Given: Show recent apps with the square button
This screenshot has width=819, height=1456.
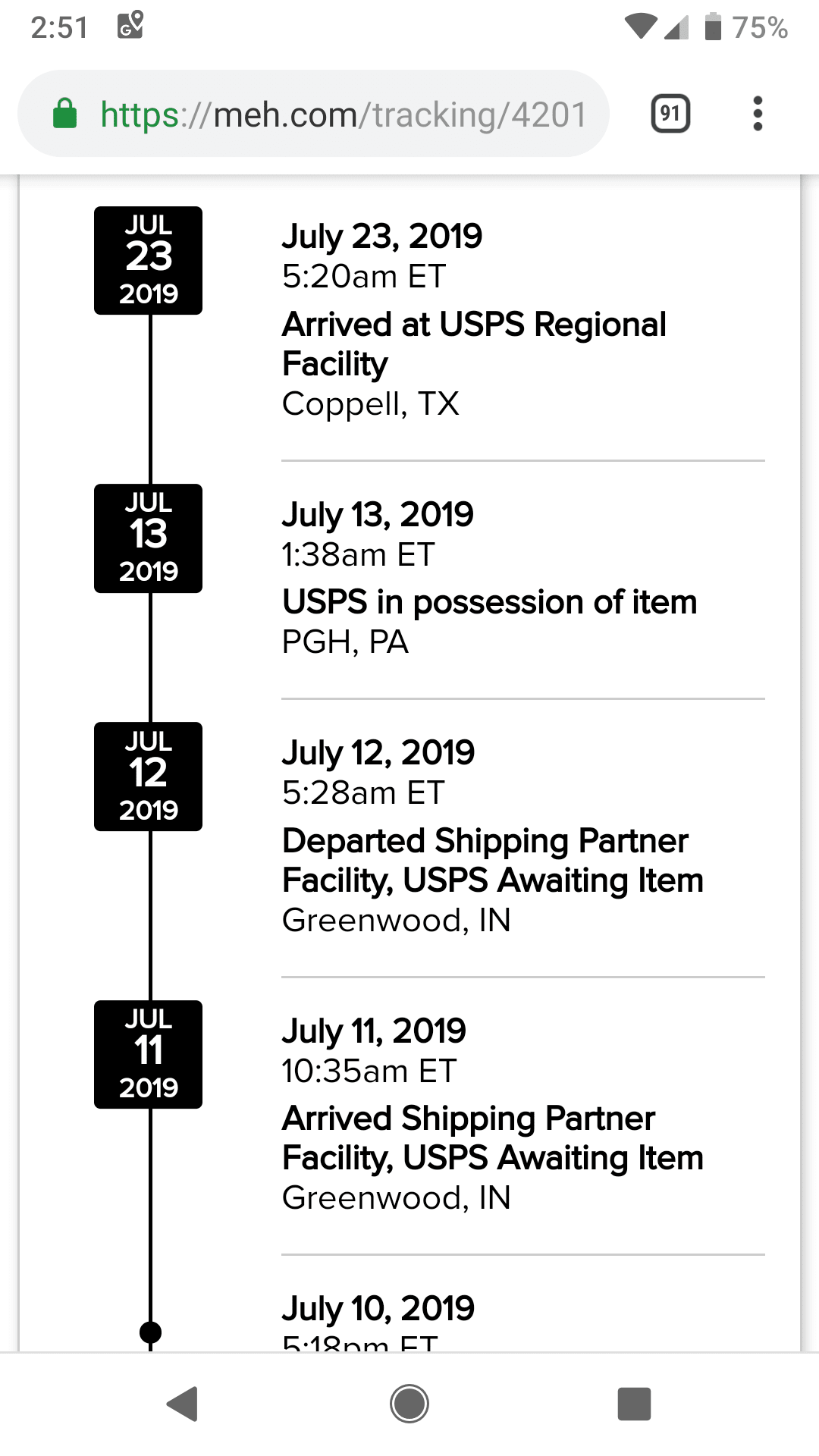Looking at the screenshot, I should pyautogui.click(x=634, y=1404).
